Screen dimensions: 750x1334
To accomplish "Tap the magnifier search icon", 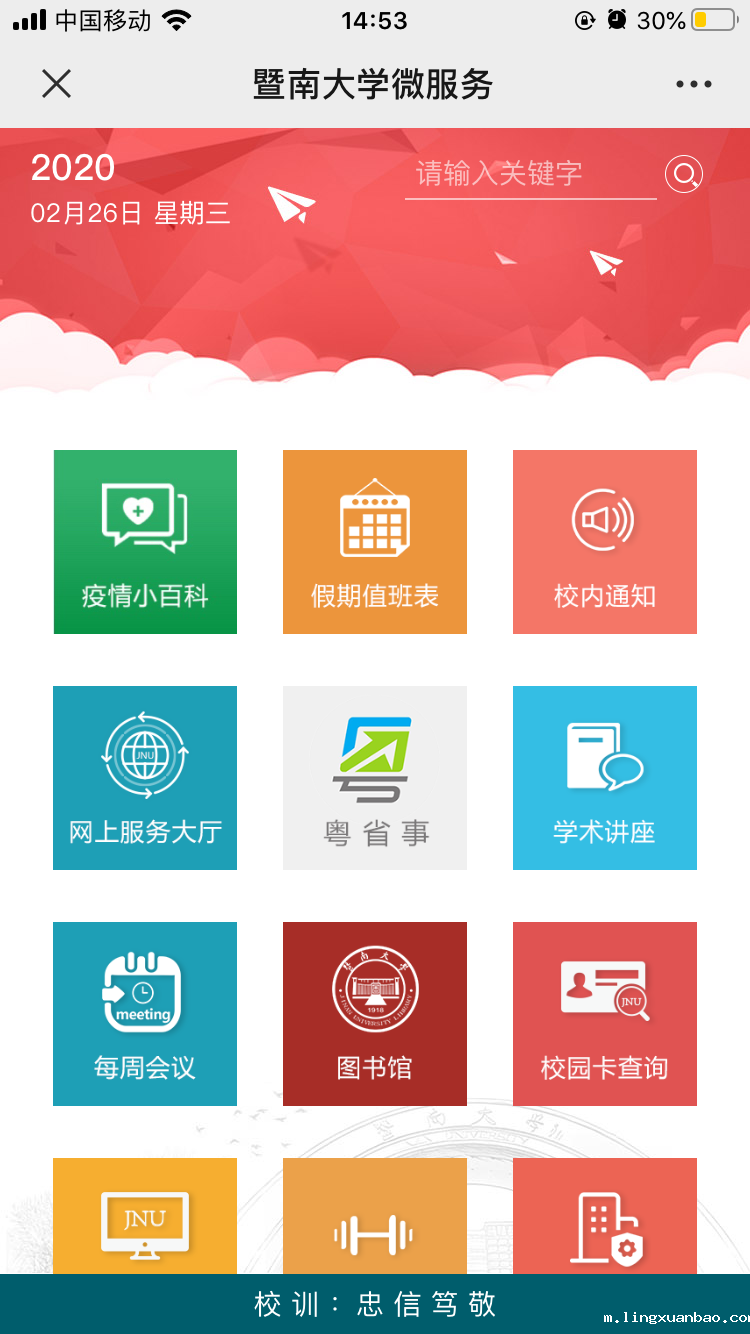I will click(684, 175).
